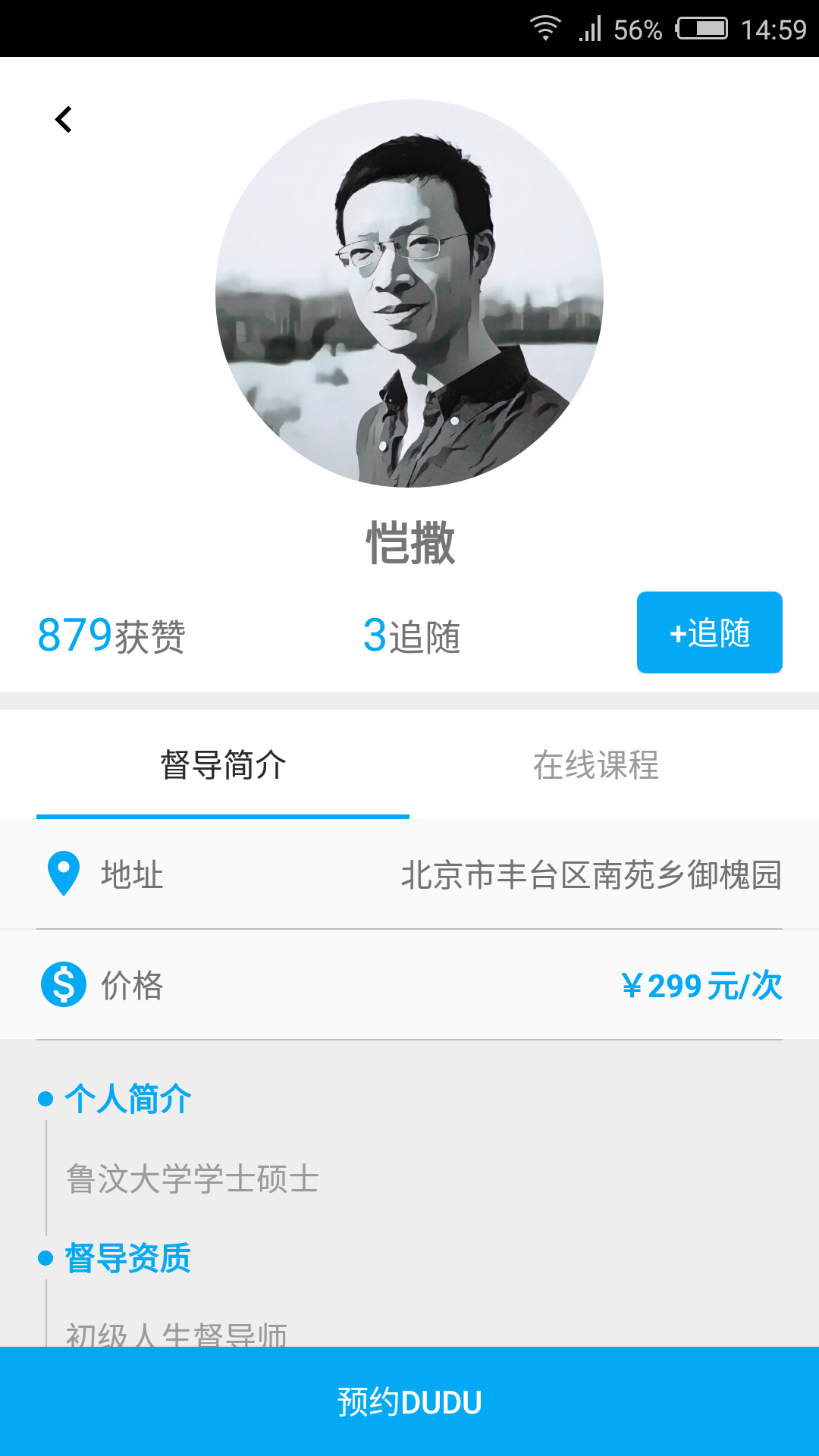819x1456 pixels.
Task: Select the 督导简介 tab
Action: click(223, 764)
